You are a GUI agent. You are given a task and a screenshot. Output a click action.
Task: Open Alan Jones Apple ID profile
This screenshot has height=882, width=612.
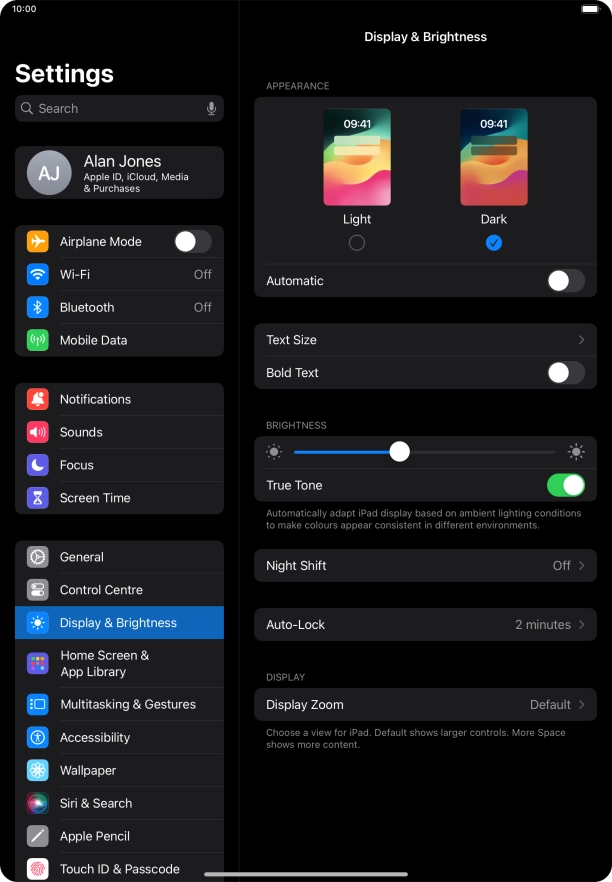pos(119,173)
